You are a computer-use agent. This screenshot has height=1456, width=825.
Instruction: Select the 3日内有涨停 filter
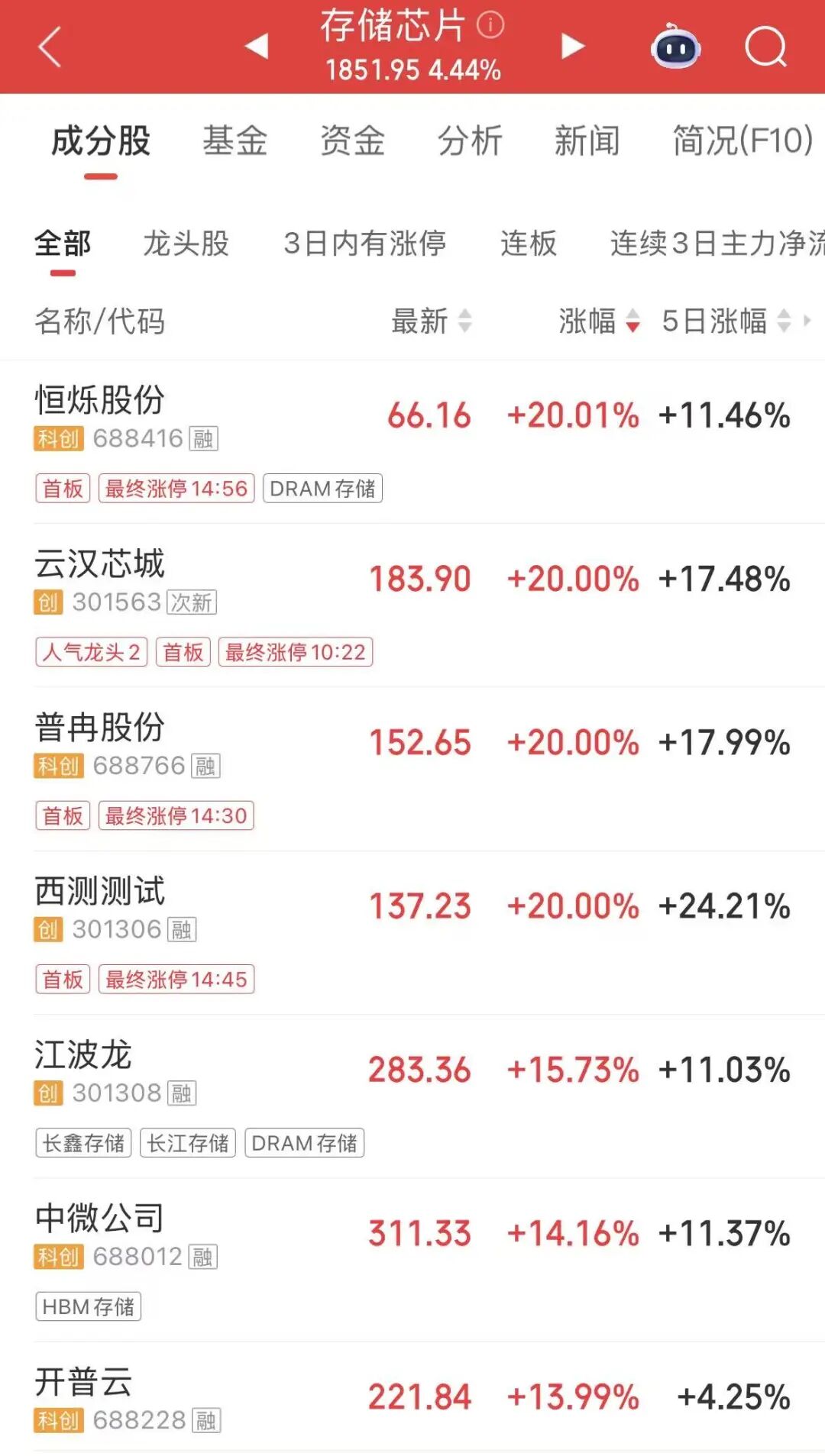[x=364, y=244]
